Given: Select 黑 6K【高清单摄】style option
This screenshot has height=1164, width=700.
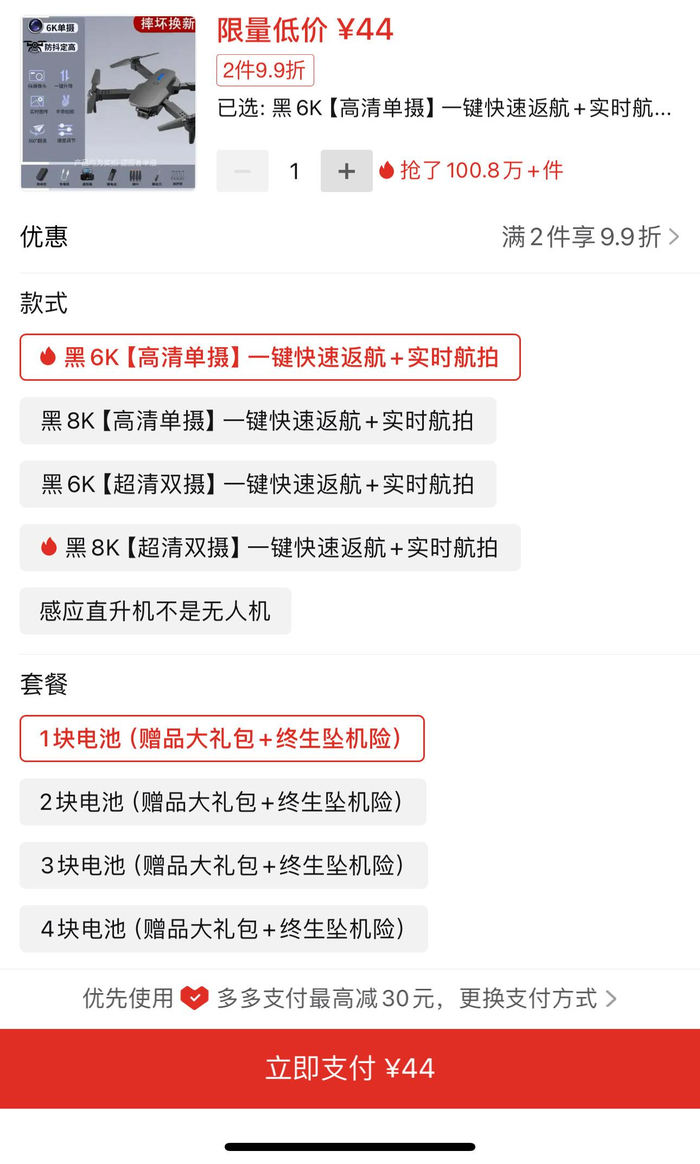Looking at the screenshot, I should [270, 357].
